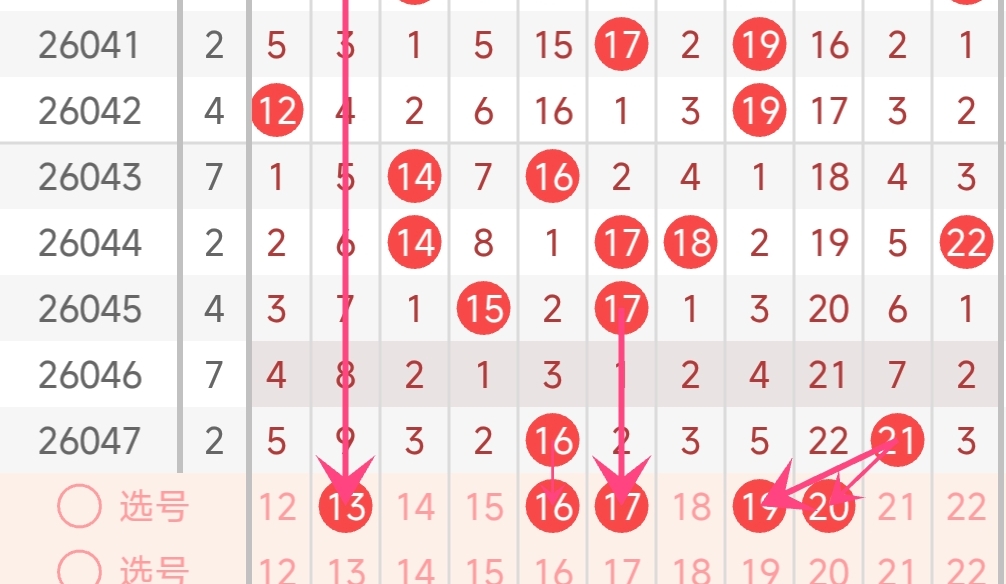This screenshot has width=1006, height=584.
Task: Select the circle beside the first 选号 row
Action: (x=80, y=507)
